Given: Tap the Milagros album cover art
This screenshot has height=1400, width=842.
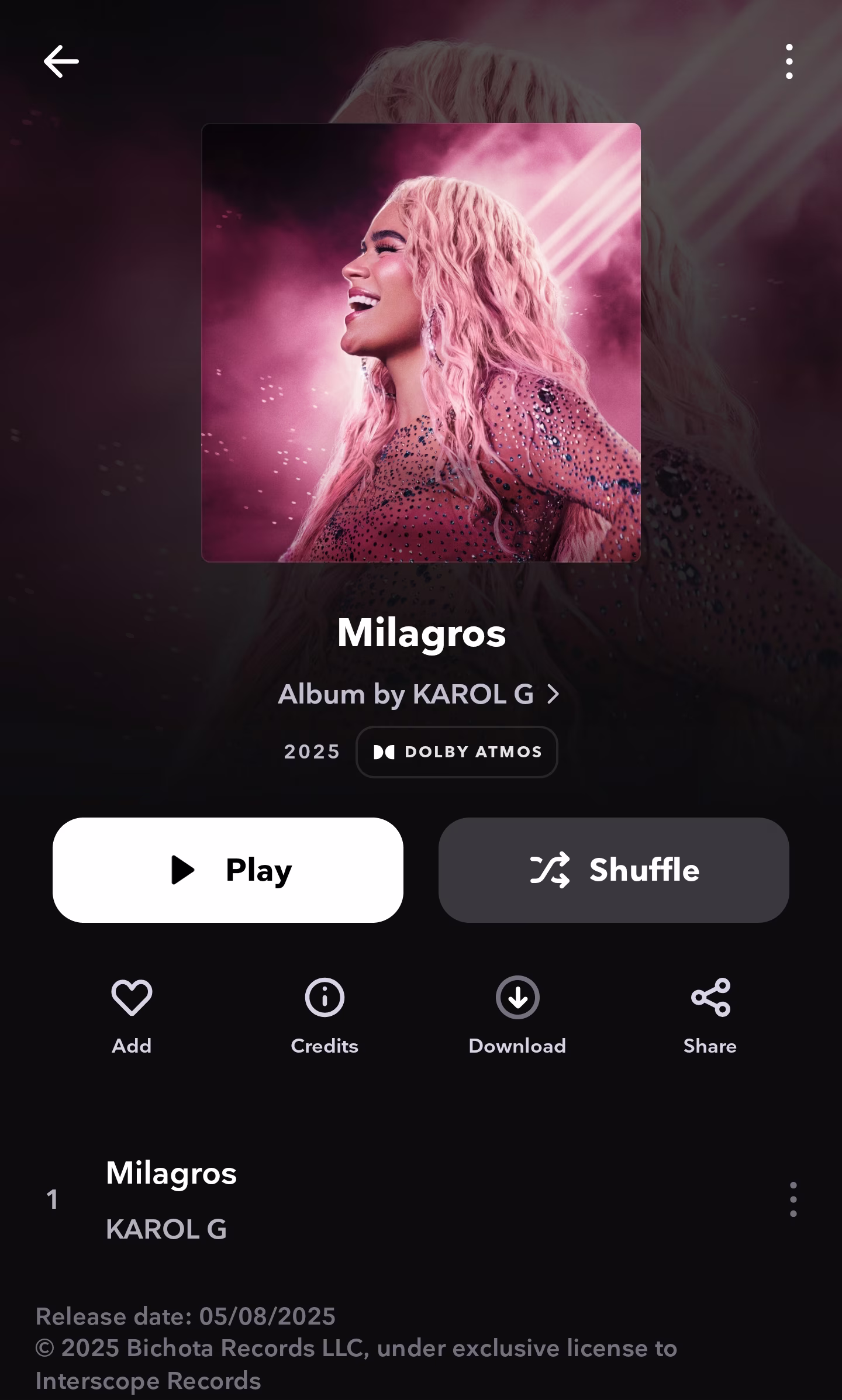Looking at the screenshot, I should 421,343.
